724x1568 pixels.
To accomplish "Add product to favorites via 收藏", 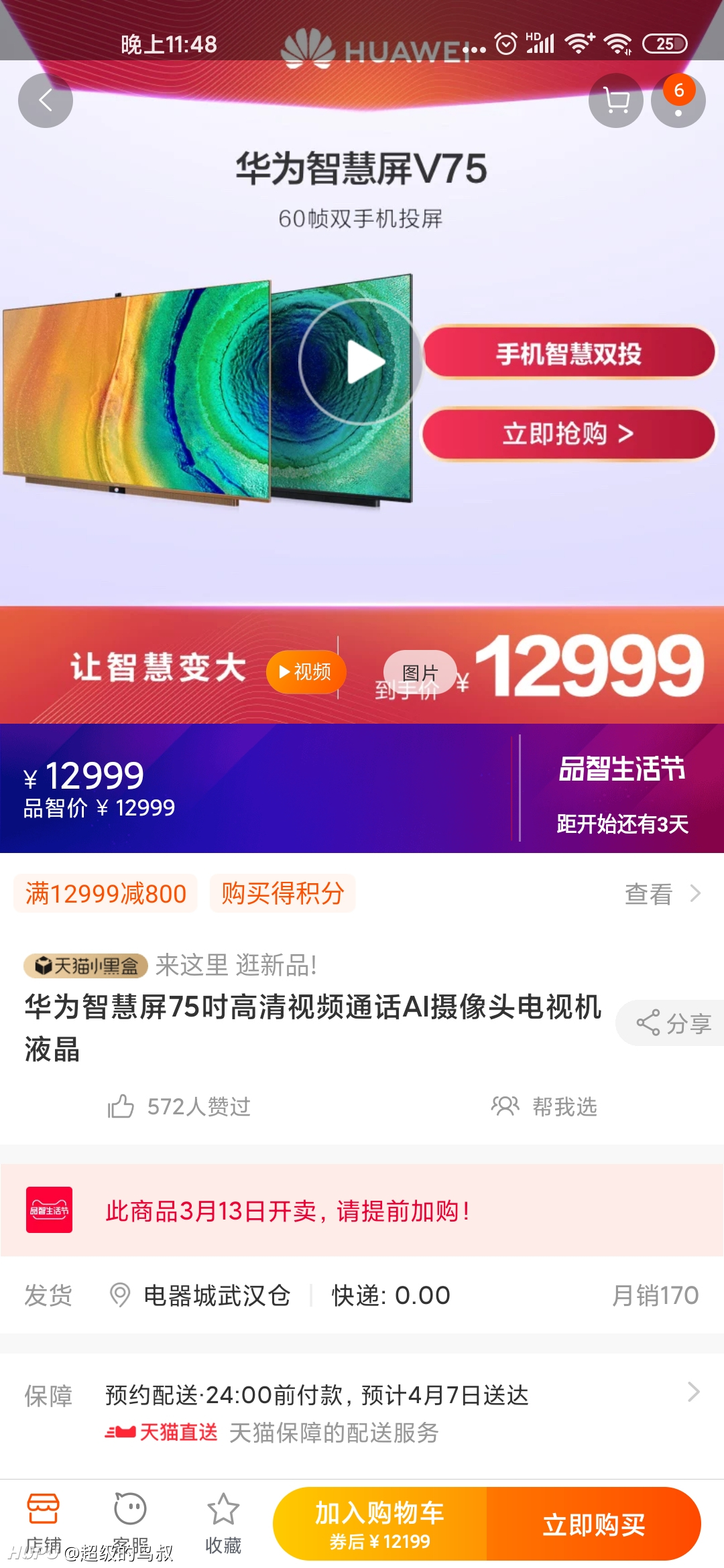I will (x=223, y=1522).
